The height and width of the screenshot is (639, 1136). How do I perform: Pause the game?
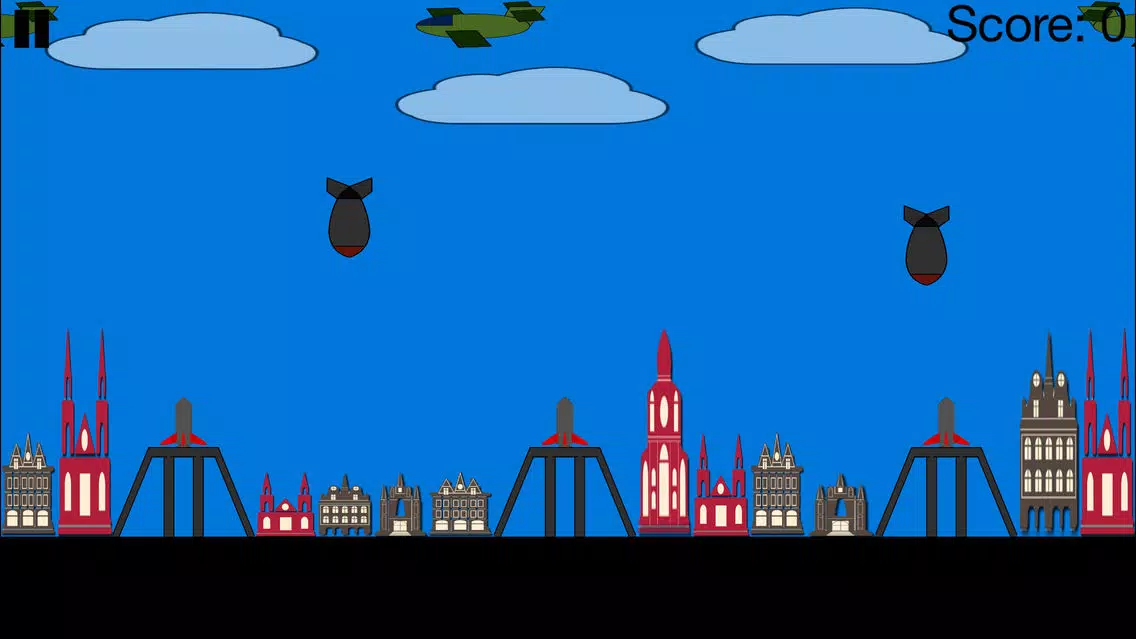click(x=30, y=28)
